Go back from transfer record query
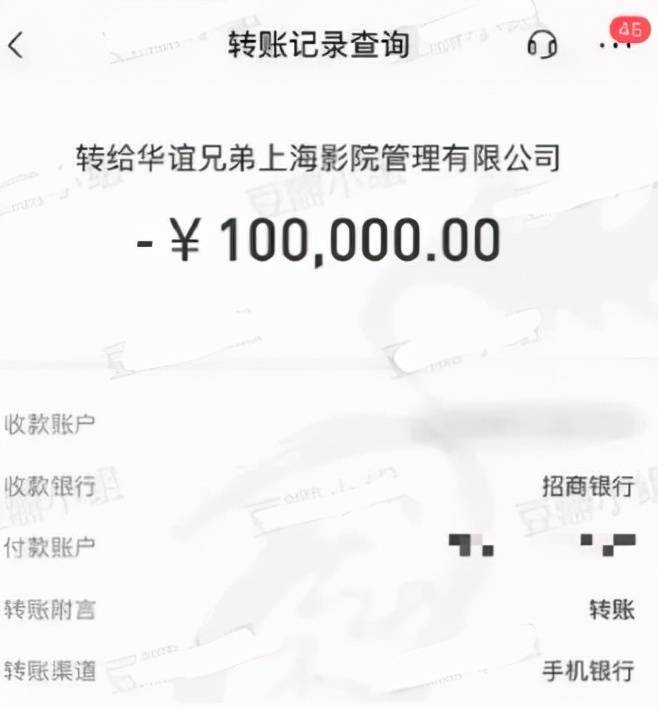The image size is (658, 708). pos(17,46)
